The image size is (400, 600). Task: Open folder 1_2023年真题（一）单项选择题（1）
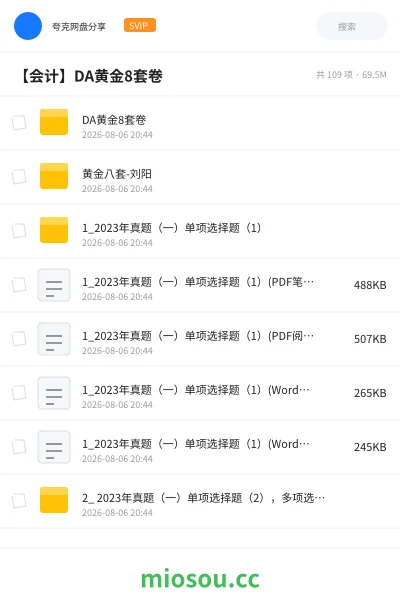(x=200, y=231)
